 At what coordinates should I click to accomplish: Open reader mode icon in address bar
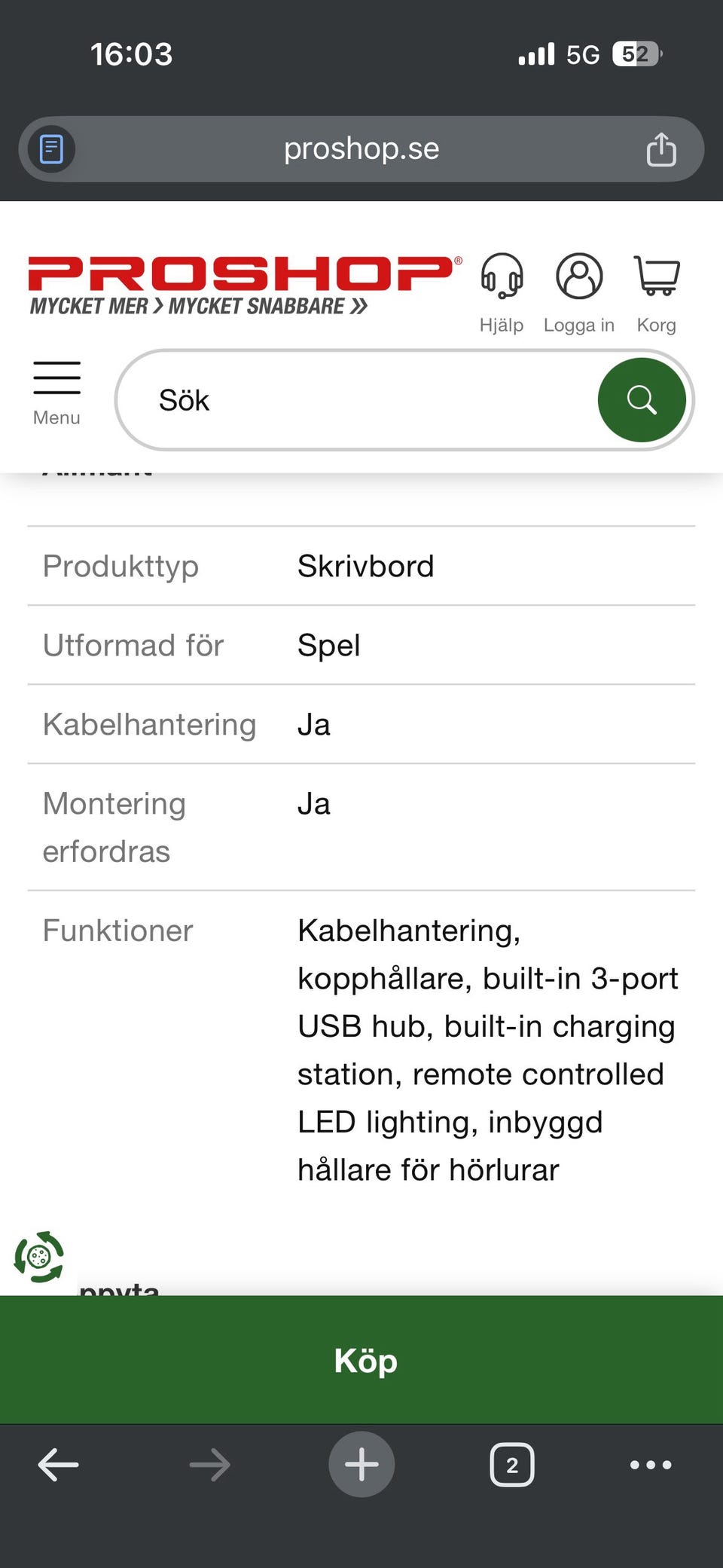coord(51,149)
